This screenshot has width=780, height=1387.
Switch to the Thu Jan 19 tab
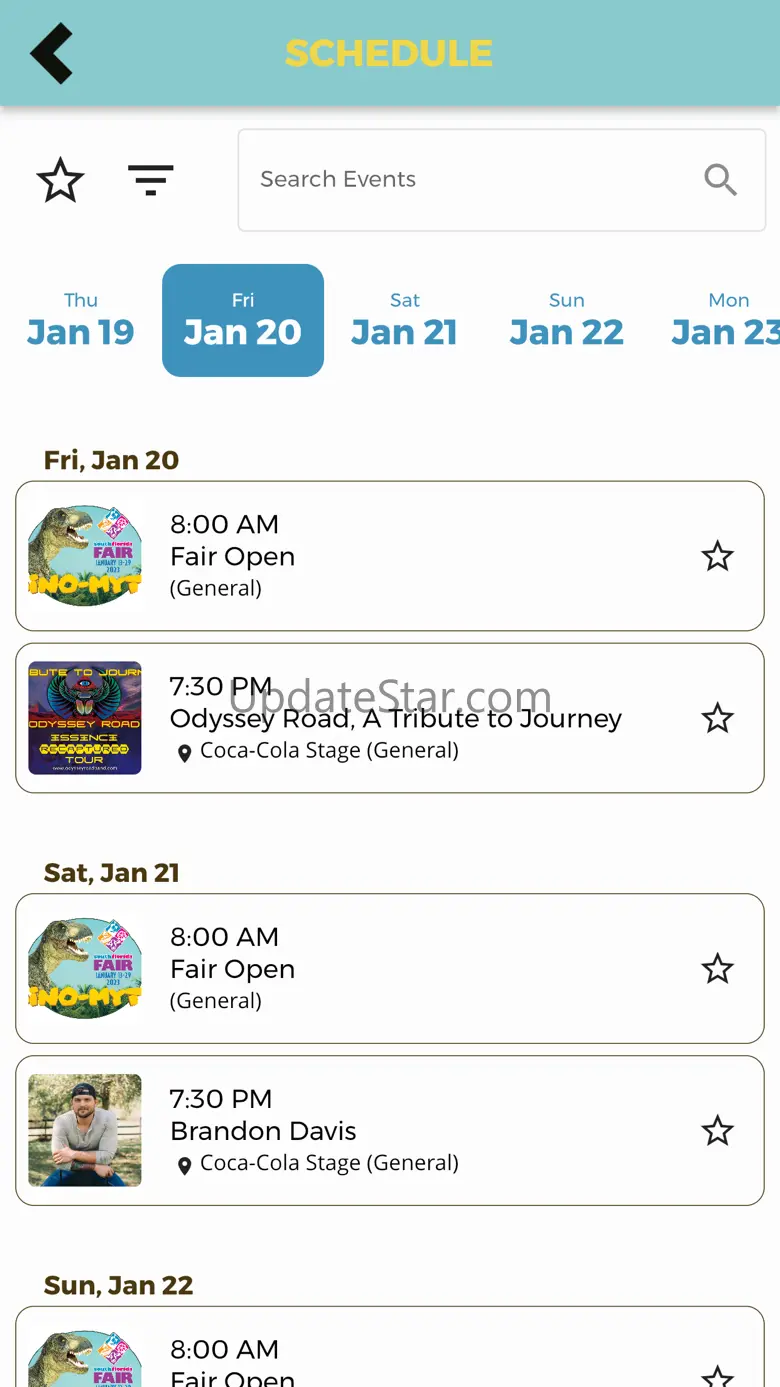(81, 320)
